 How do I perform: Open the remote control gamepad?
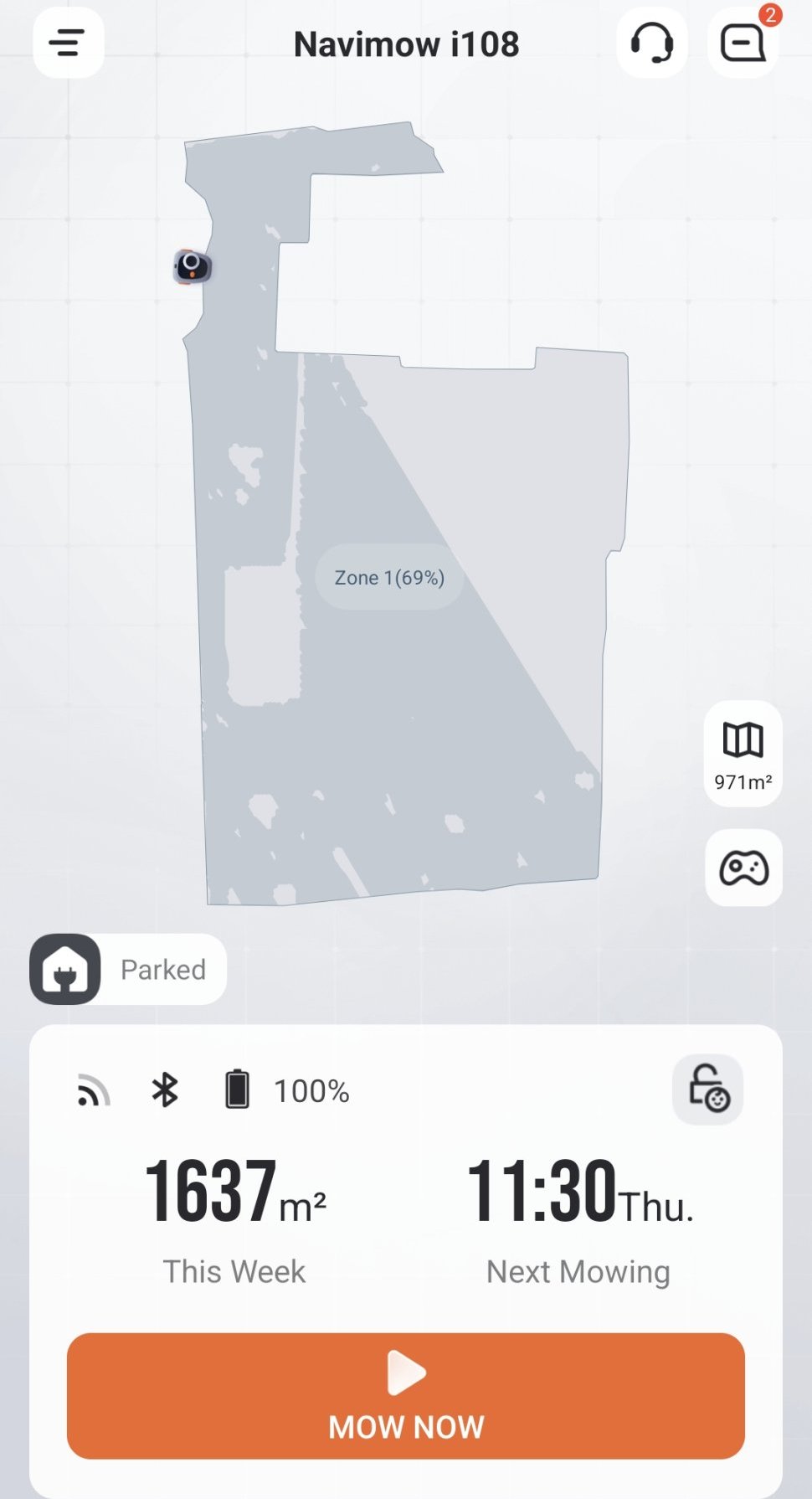click(x=743, y=868)
